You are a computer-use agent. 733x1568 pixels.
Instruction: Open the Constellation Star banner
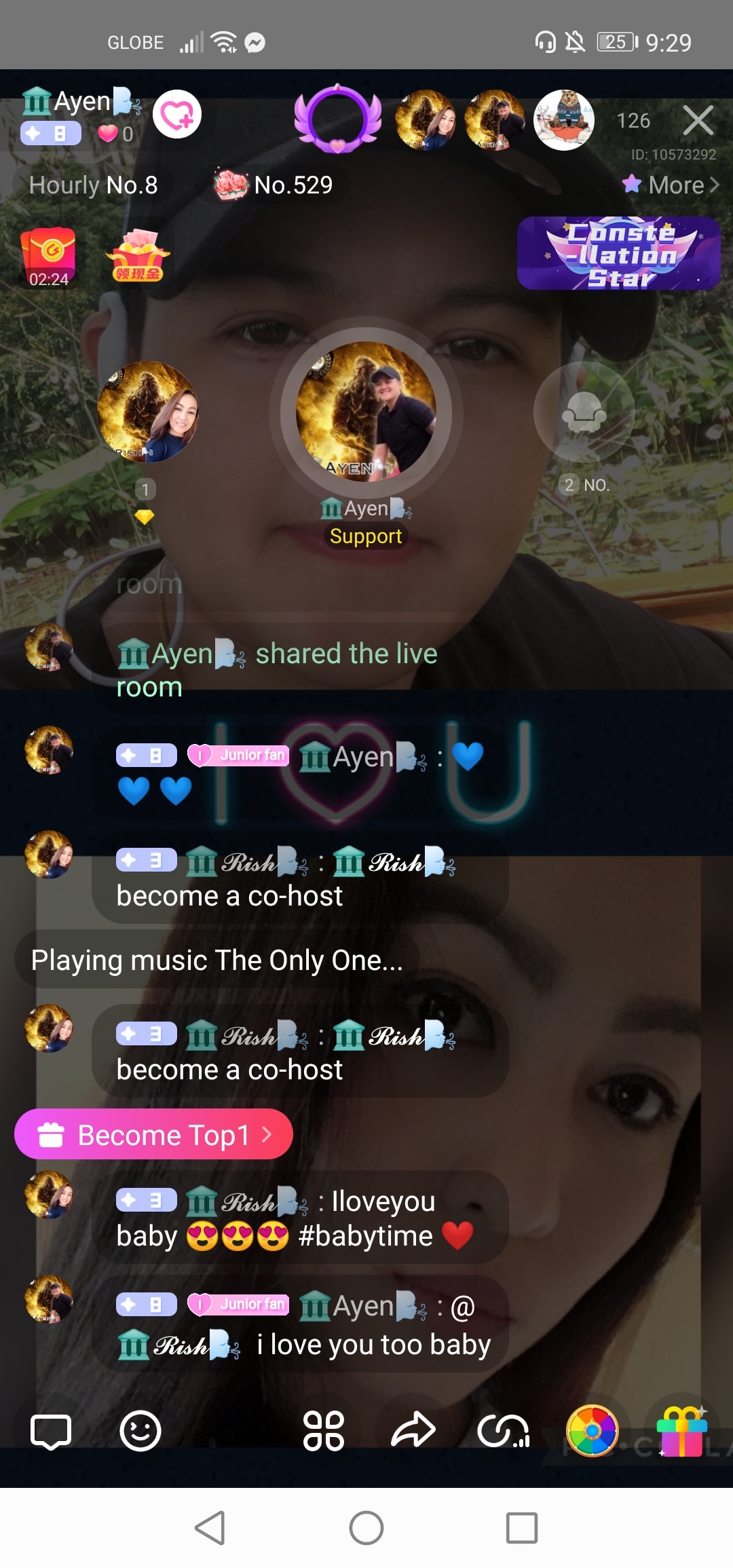(x=618, y=253)
